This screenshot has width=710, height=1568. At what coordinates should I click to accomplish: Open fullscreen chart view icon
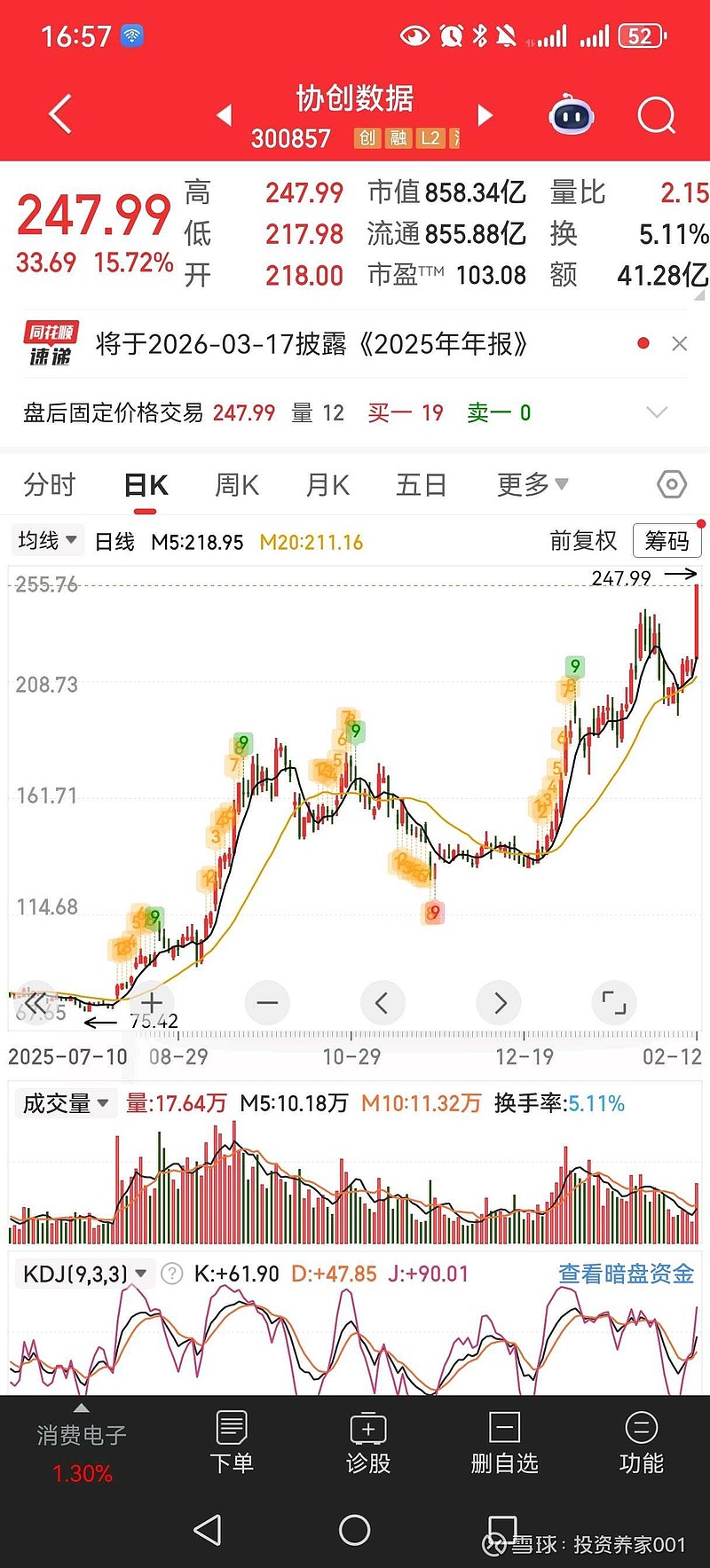(x=613, y=1002)
